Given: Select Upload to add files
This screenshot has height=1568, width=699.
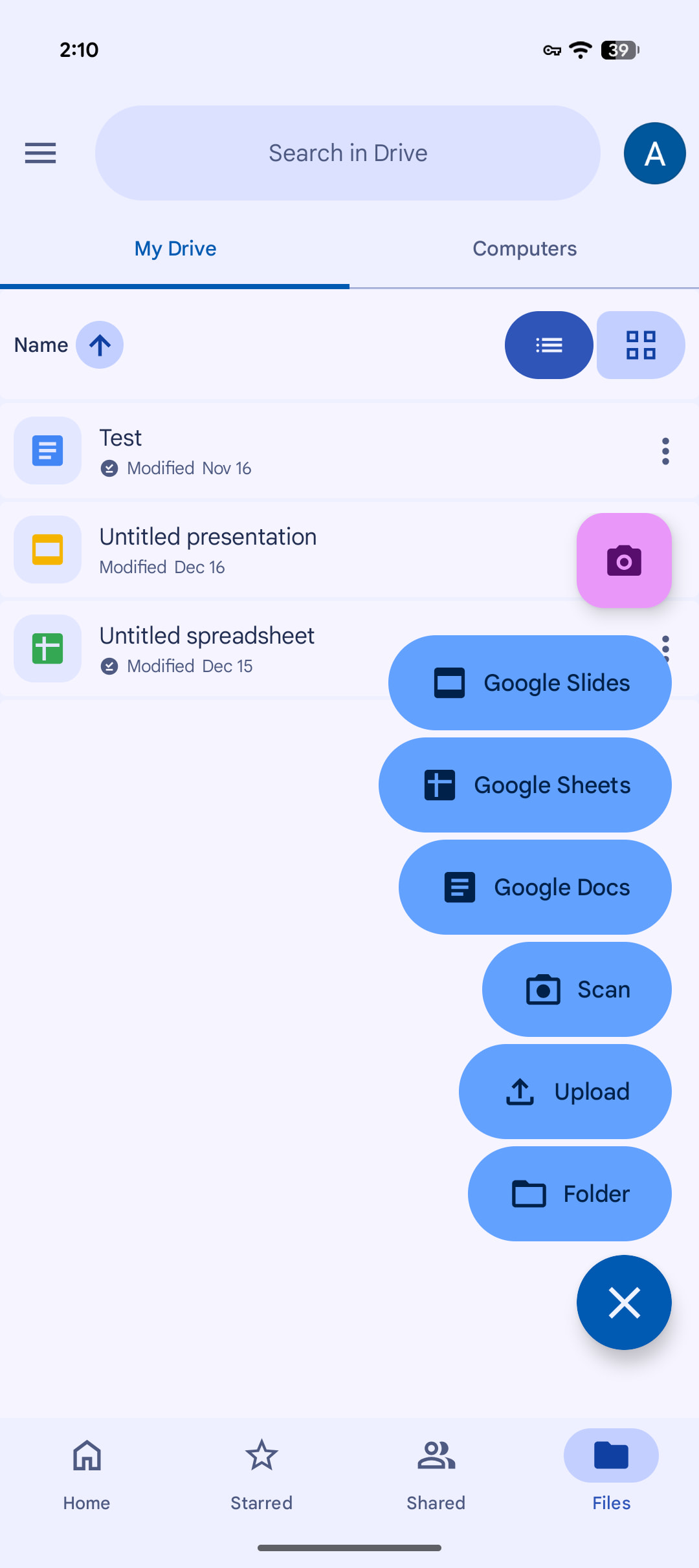Looking at the screenshot, I should coord(565,1092).
